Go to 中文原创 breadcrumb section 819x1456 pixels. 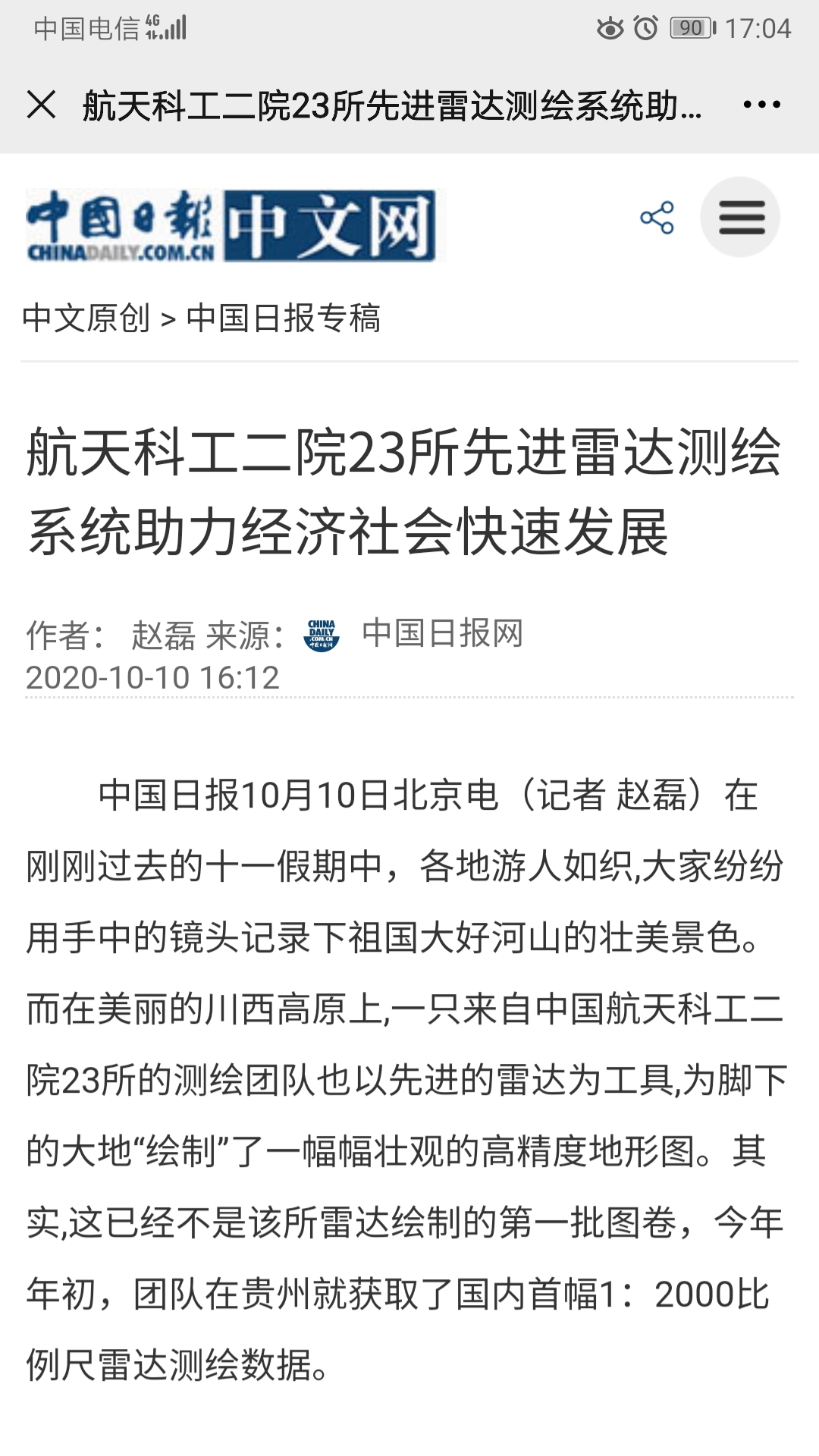[x=86, y=318]
